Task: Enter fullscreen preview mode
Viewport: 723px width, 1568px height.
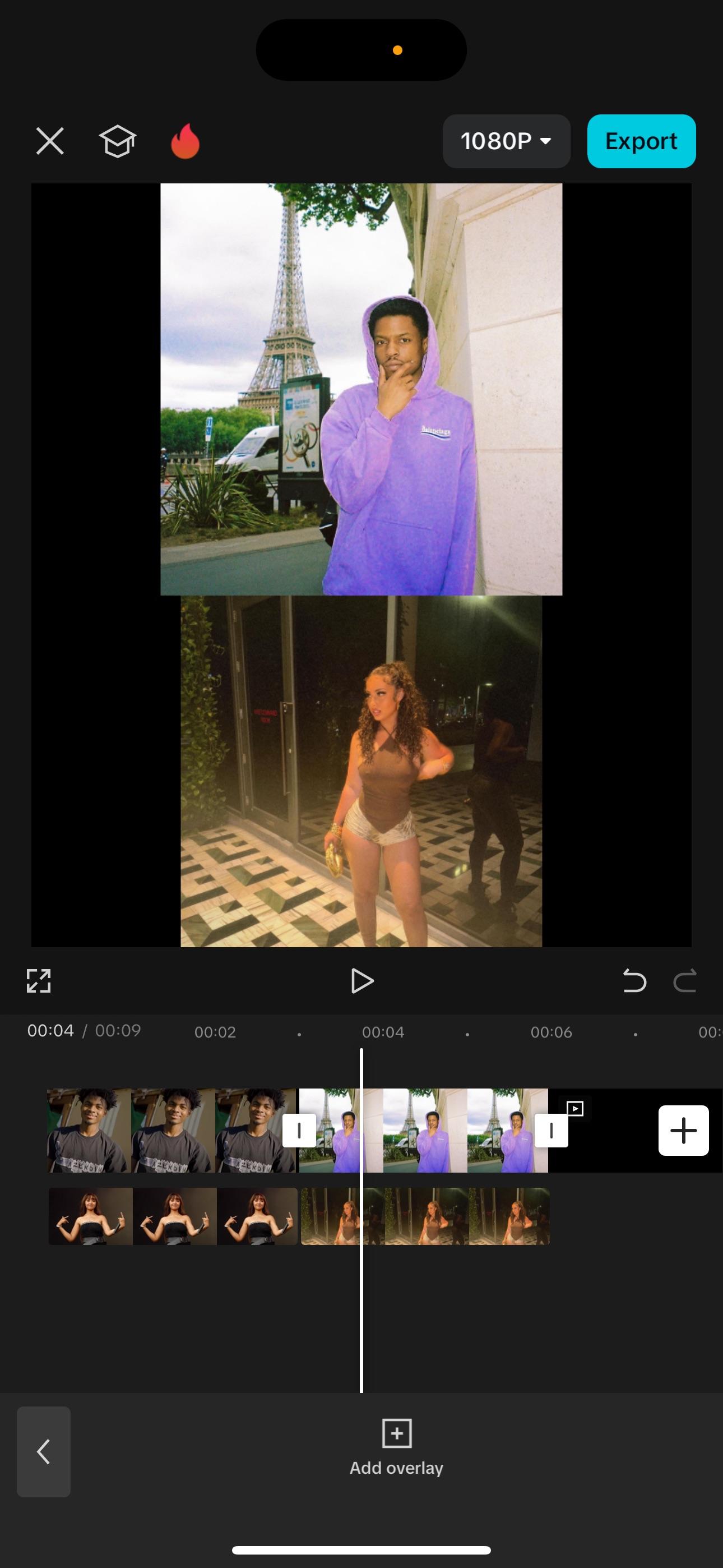Action: (38, 981)
